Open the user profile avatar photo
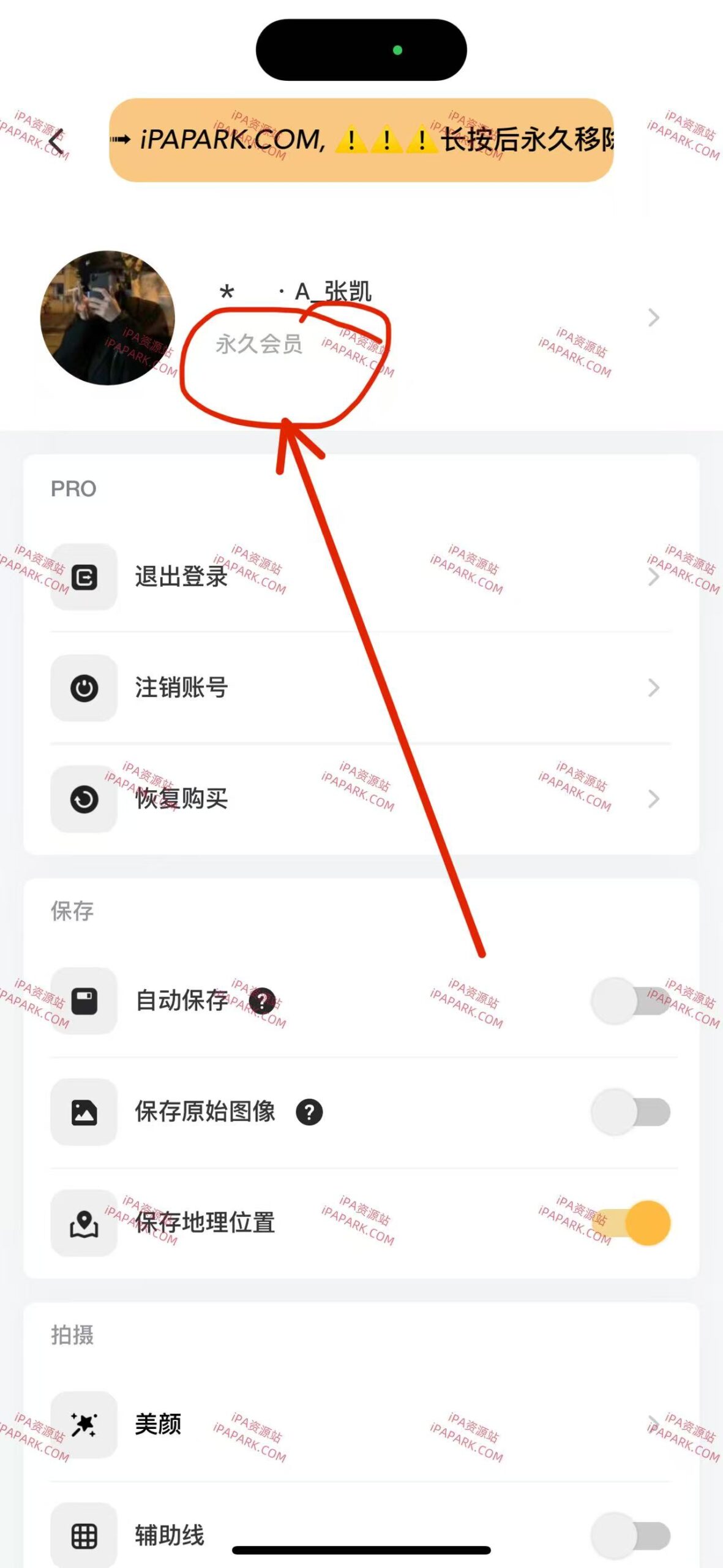Screen dimensions: 723x1568 (107, 318)
